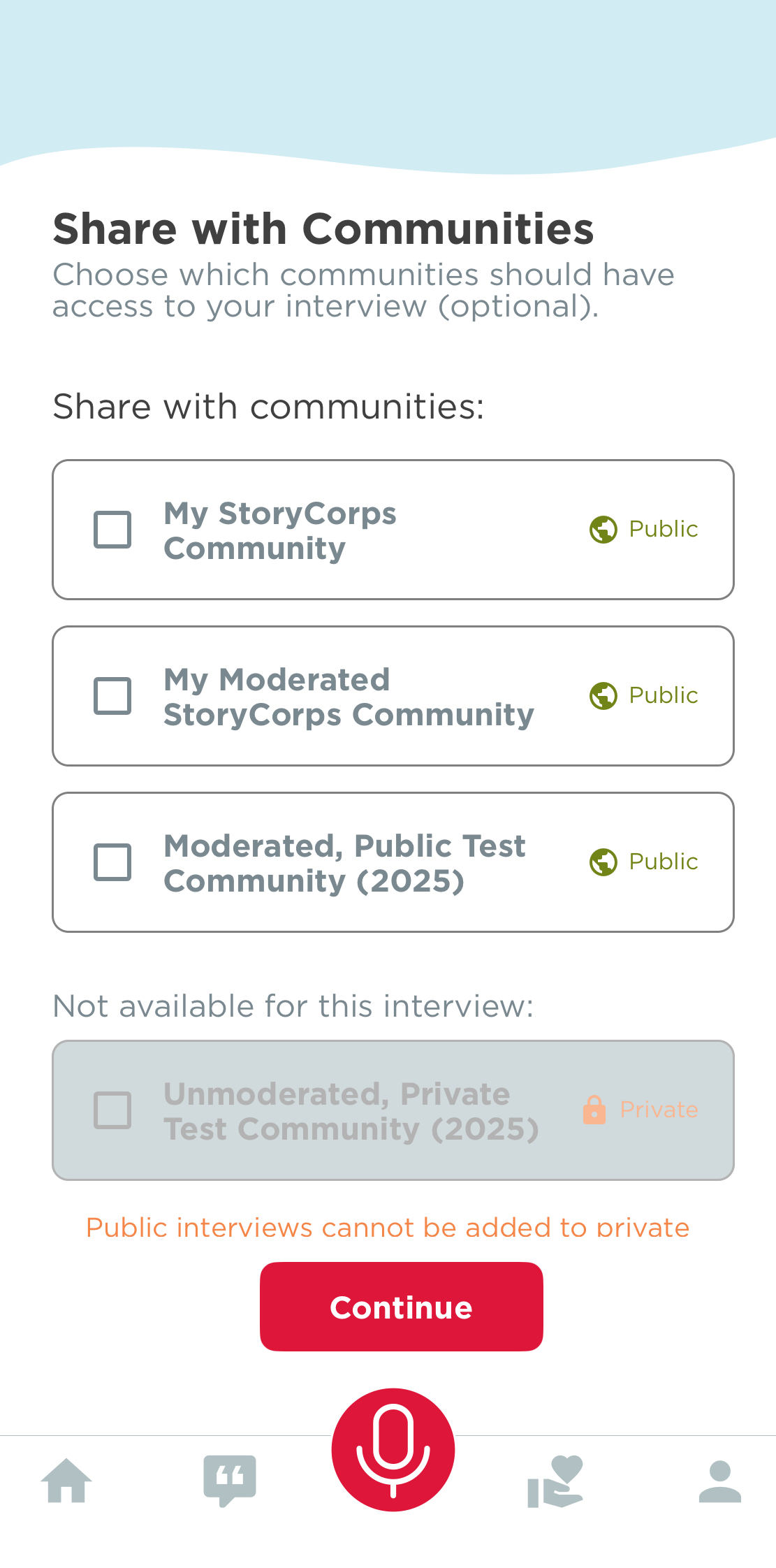The height and width of the screenshot is (1568, 776).
Task: Click the globe icon beside My Moderated StoryCorps Community
Action: pyautogui.click(x=602, y=696)
